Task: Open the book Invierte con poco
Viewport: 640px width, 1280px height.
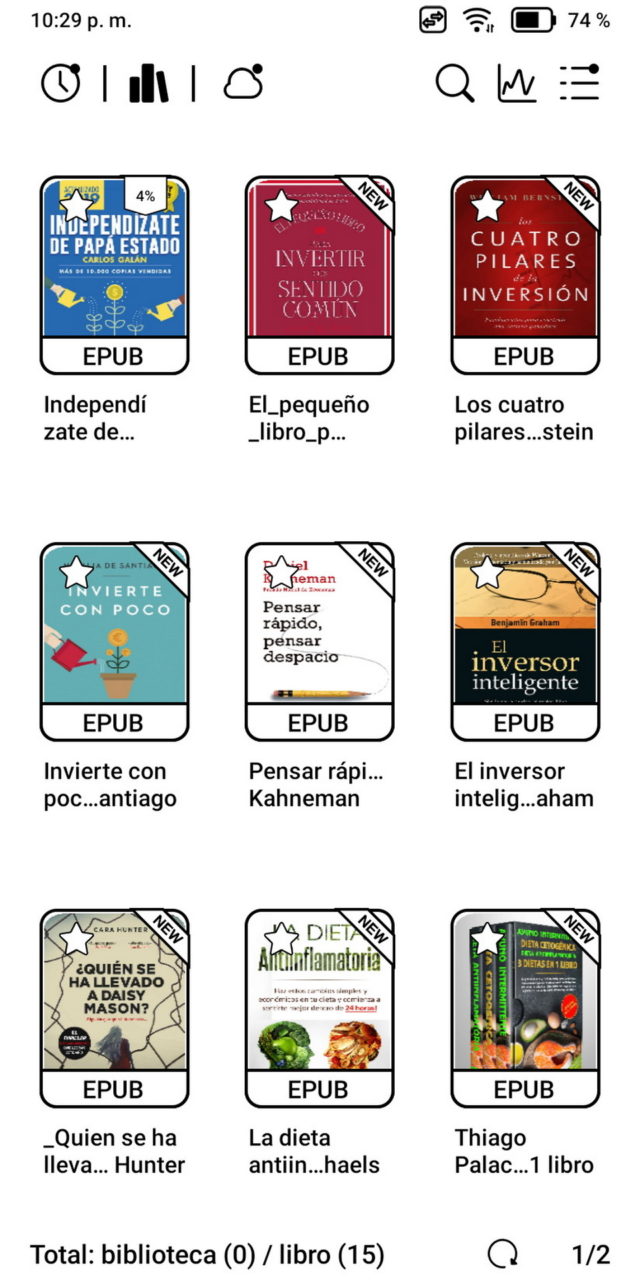Action: [114, 642]
